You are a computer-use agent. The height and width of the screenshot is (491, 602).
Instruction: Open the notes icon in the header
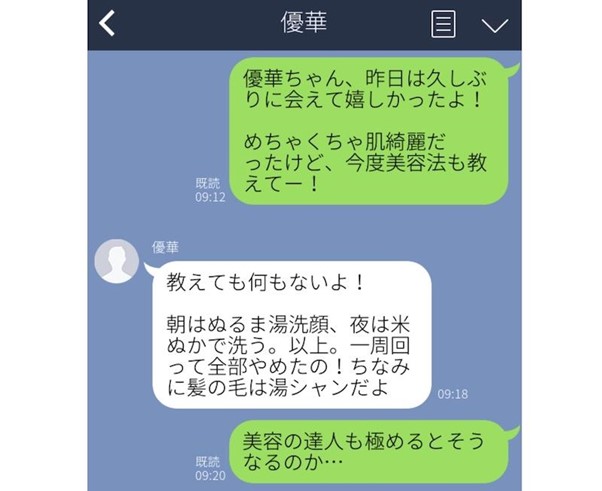[x=443, y=24]
